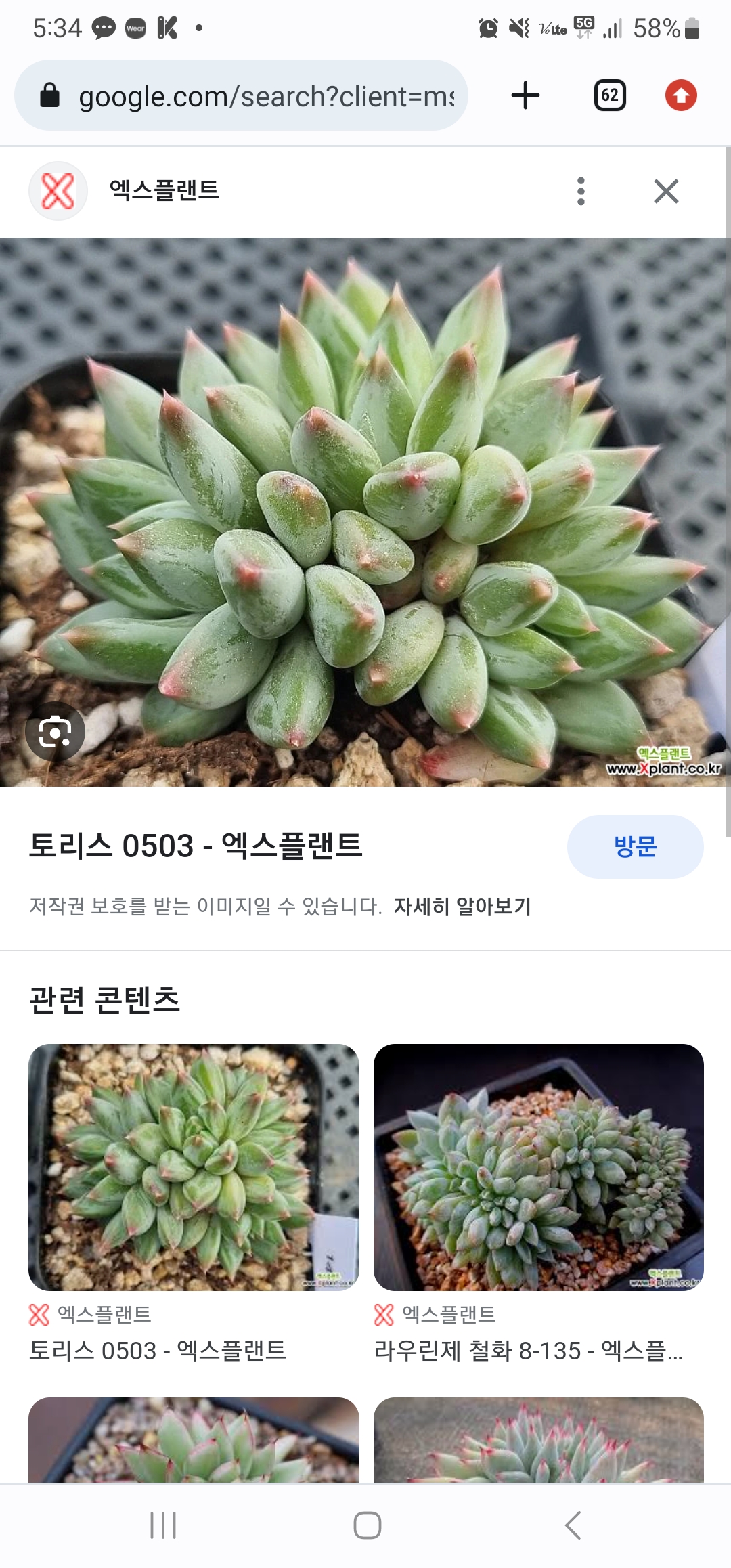Screen dimensions: 731x1568
Task: Open a new browser tab
Action: [x=525, y=95]
